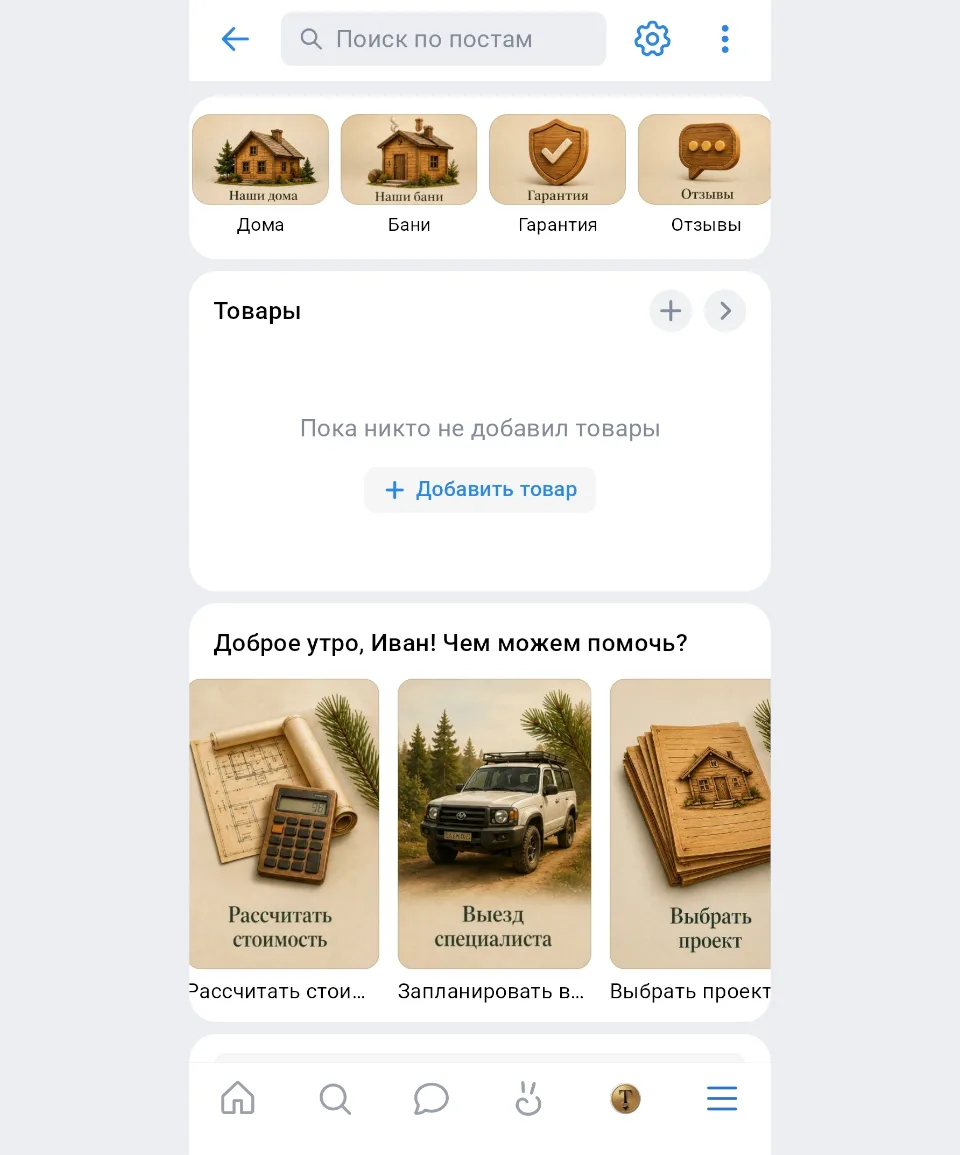Open the Рассчитать стоимость card
This screenshot has width=960, height=1155.
coord(284,840)
